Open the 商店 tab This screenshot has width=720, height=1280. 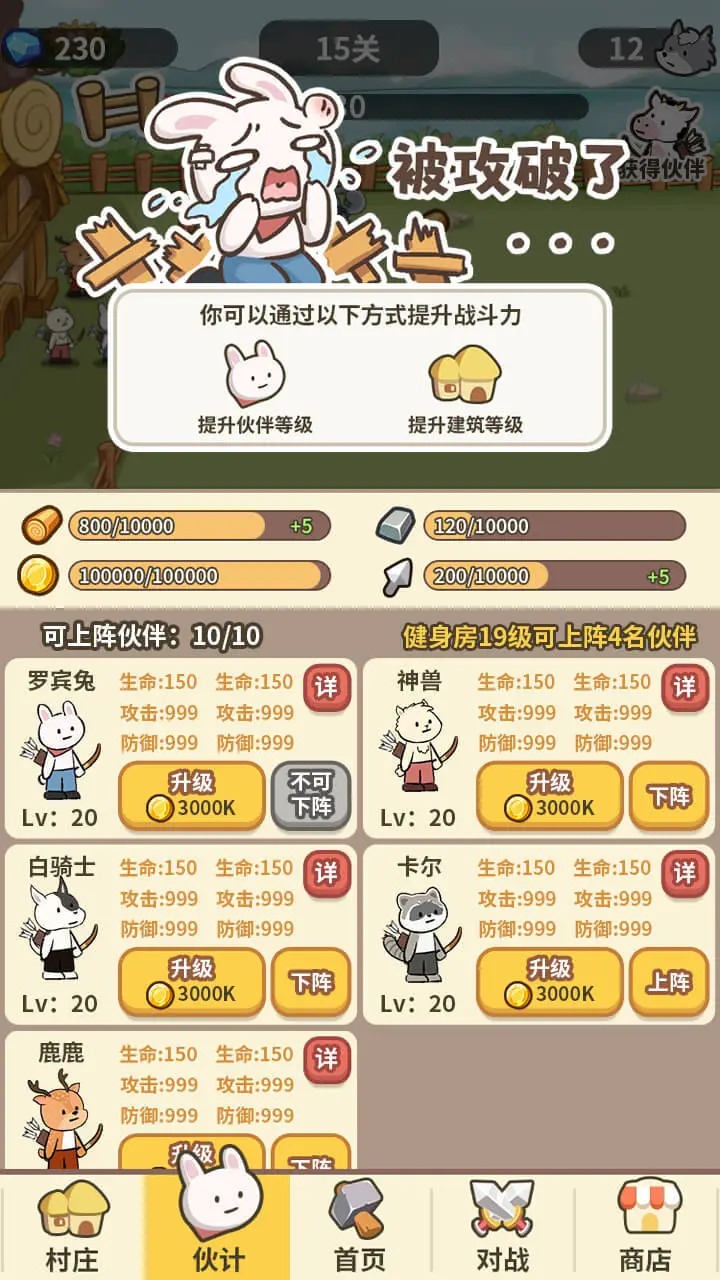click(x=646, y=1226)
